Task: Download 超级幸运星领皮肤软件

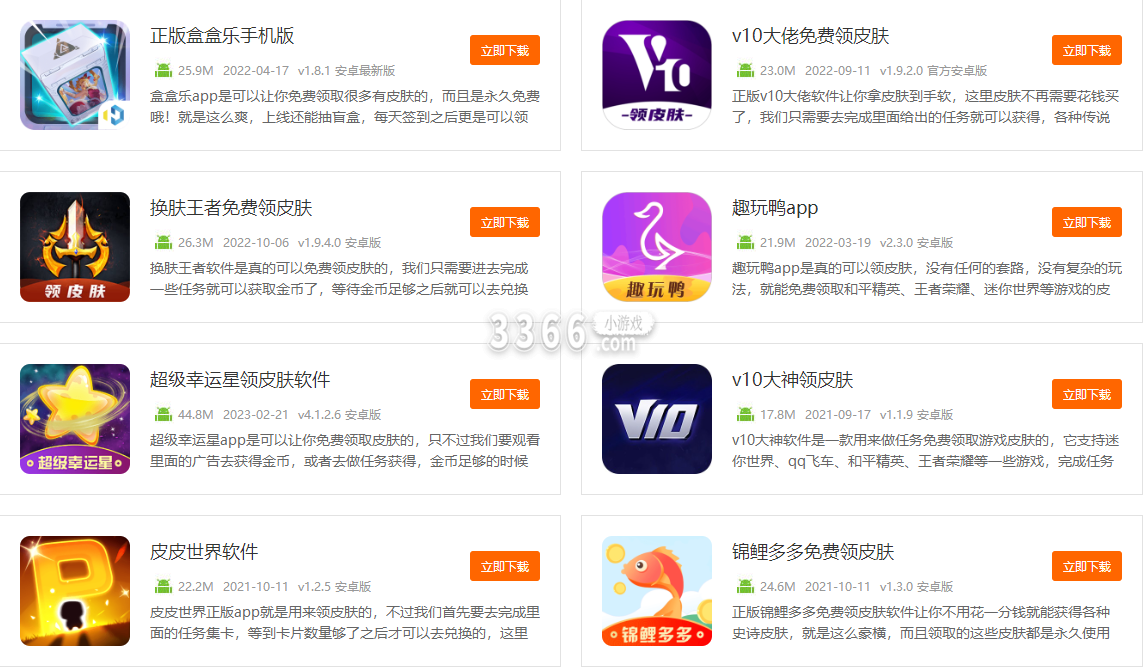Action: (x=504, y=394)
